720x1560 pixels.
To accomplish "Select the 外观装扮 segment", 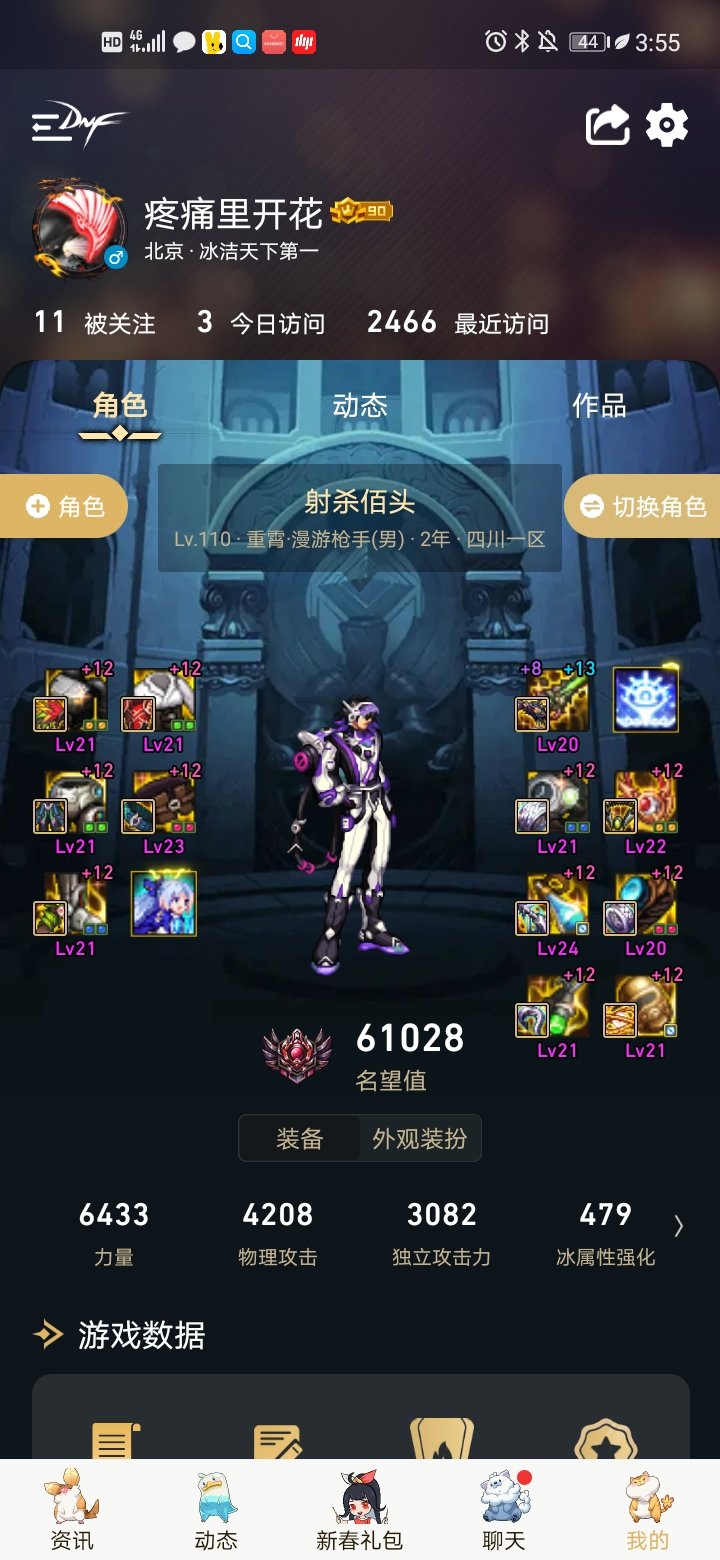I will pos(420,1138).
